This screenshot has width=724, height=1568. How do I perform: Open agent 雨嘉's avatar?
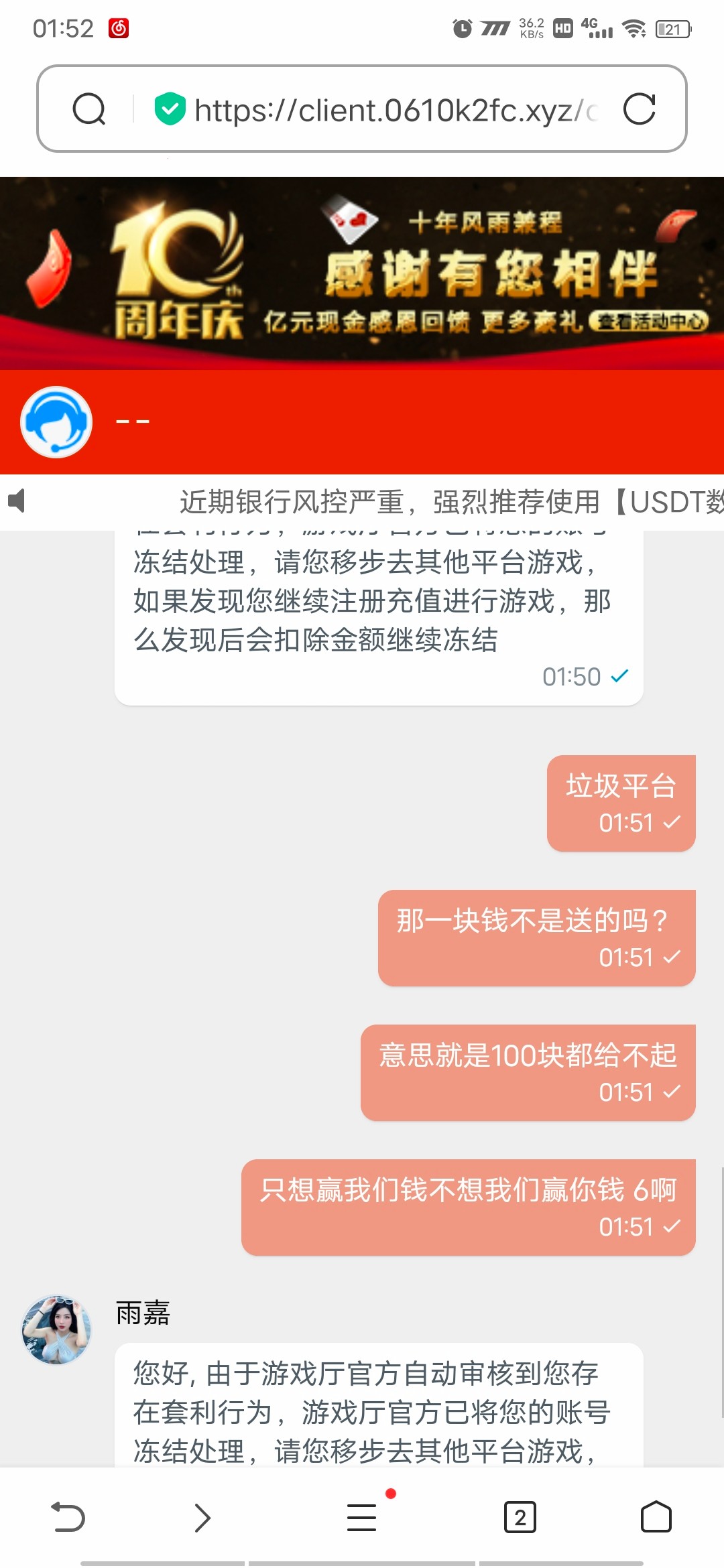56,1329
